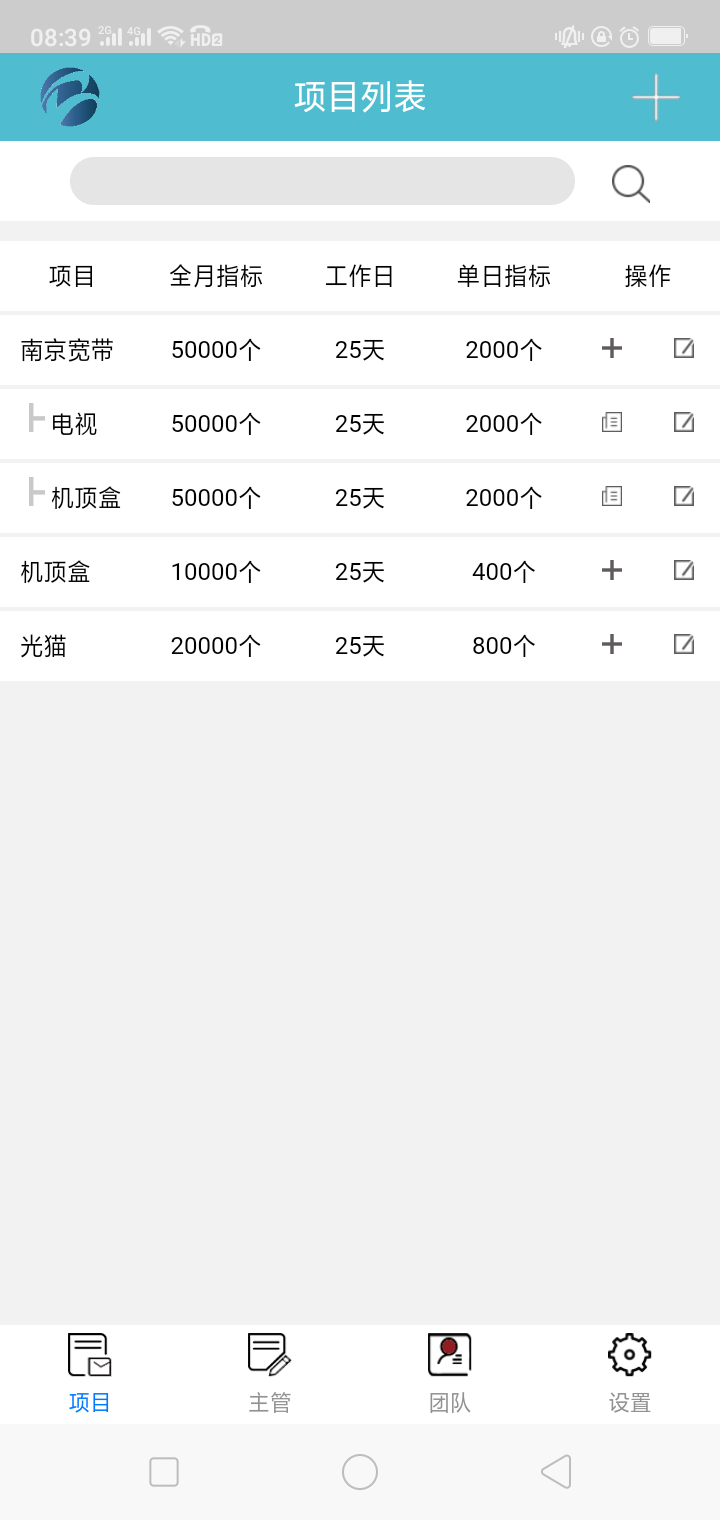This screenshot has height=1520, width=720.
Task: Open the 设置 tab
Action: coord(629,1373)
